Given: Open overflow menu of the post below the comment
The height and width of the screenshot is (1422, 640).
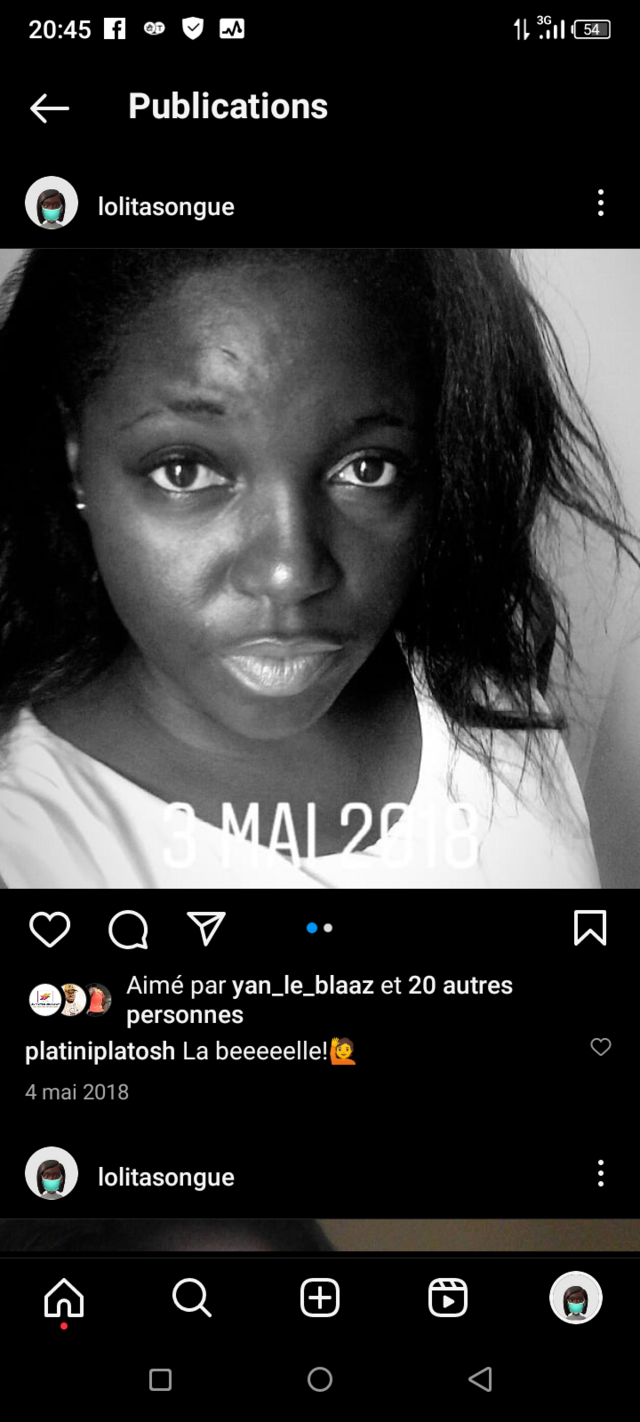Looking at the screenshot, I should pyautogui.click(x=600, y=1173).
